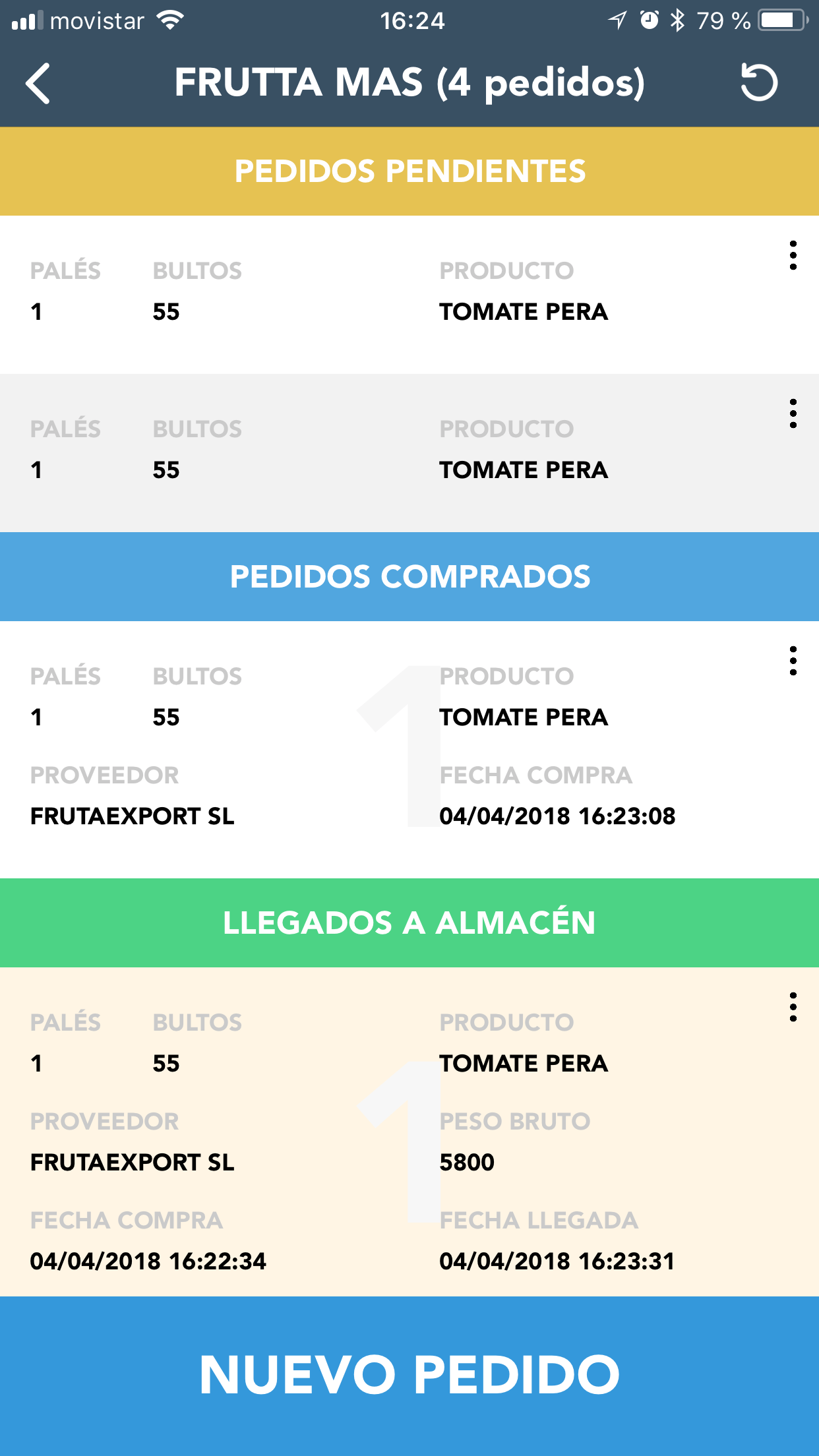Tap the back arrow to leave FRUTTA MAS
This screenshot has height=1456, width=819.
tap(38, 84)
